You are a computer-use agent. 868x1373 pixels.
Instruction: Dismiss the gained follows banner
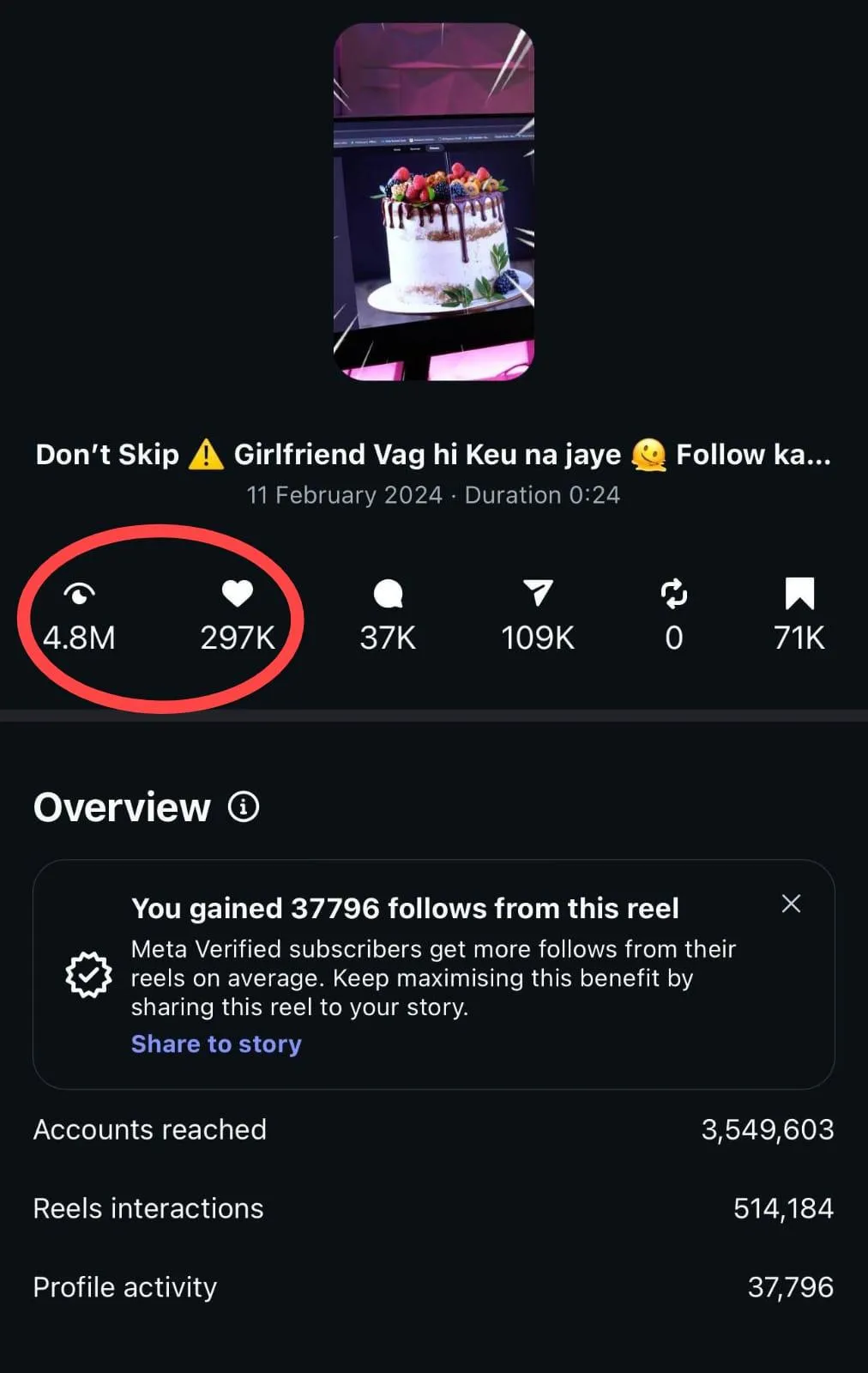click(x=791, y=904)
